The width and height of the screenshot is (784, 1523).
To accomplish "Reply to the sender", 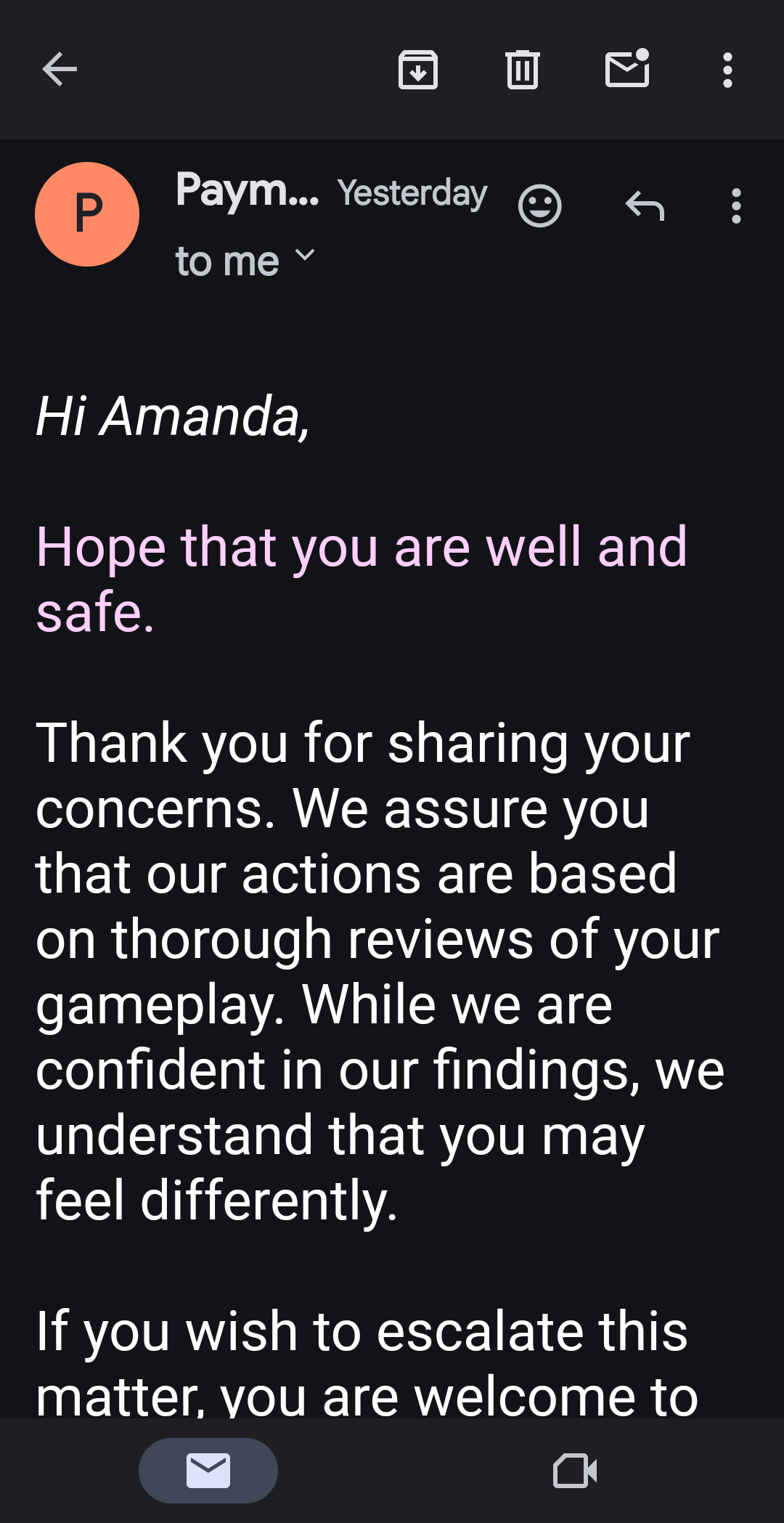I will click(x=645, y=206).
